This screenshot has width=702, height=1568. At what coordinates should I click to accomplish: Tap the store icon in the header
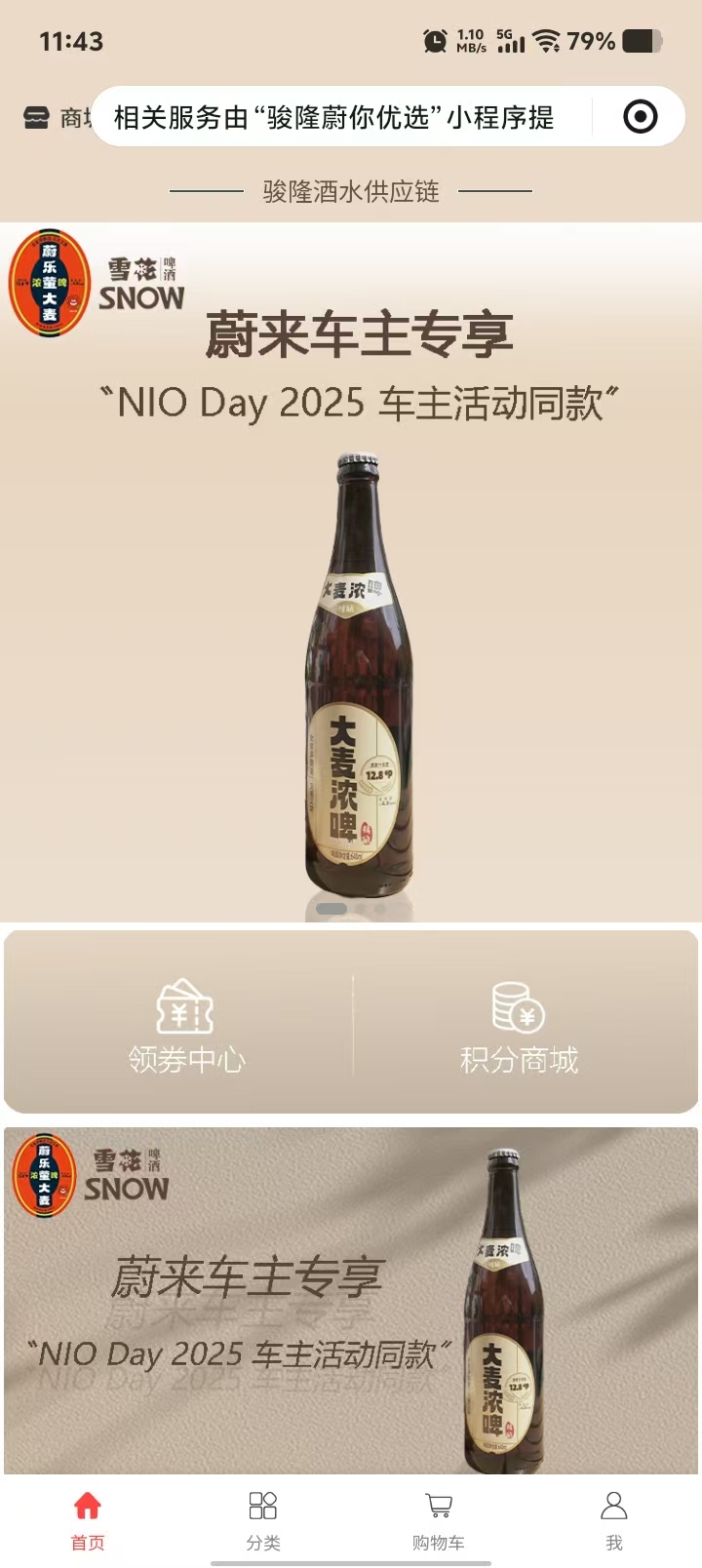pyautogui.click(x=36, y=118)
